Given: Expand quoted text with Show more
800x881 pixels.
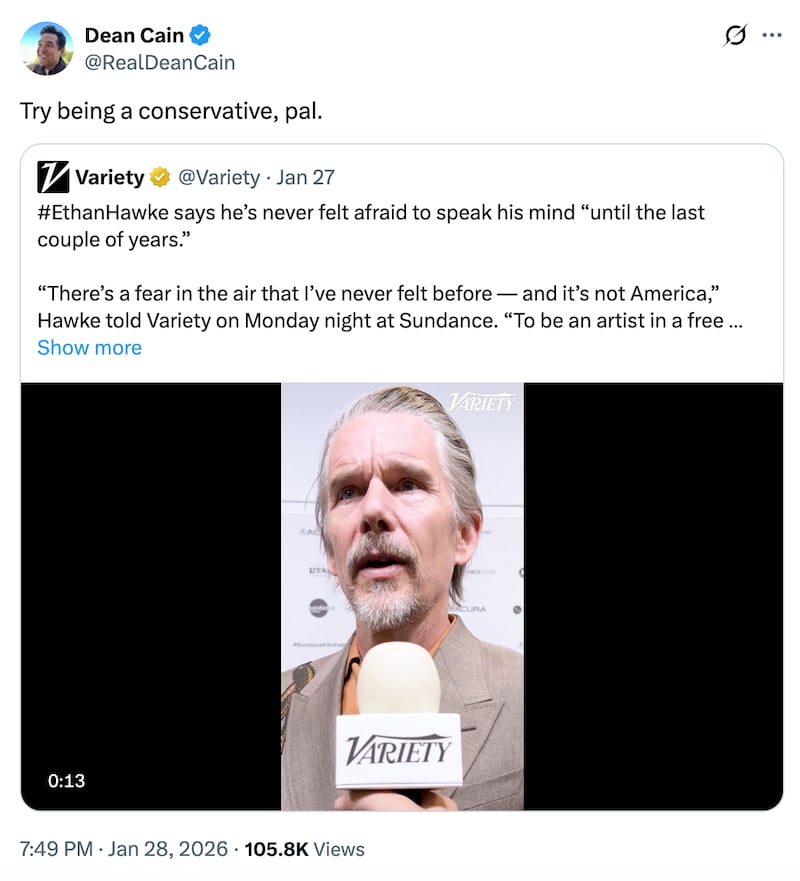Looking at the screenshot, I should click(89, 348).
